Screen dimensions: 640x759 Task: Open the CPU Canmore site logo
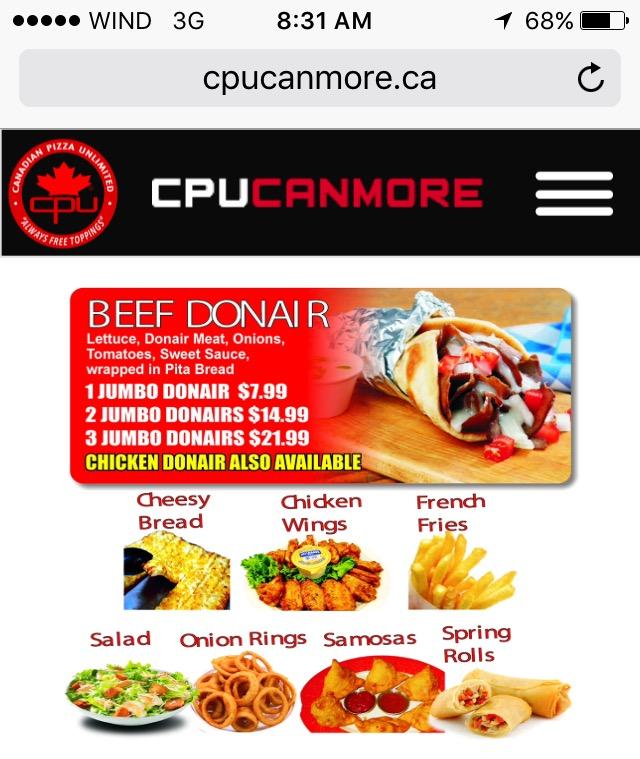(63, 194)
